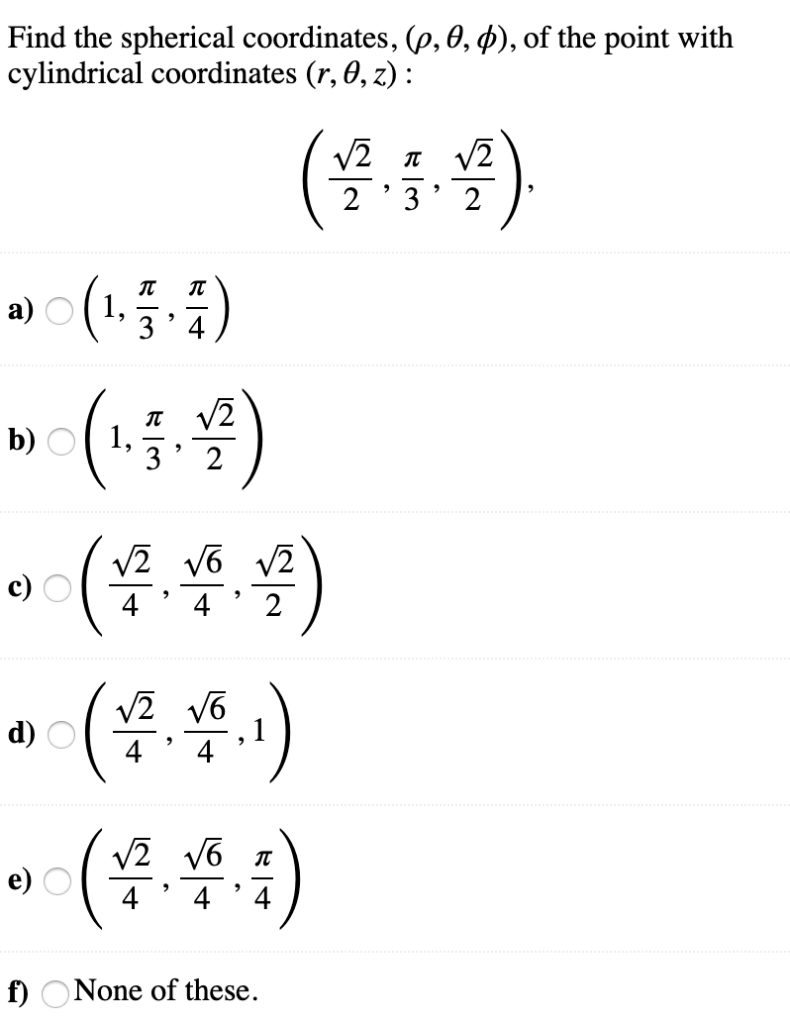Select radio button for option c)
This screenshot has height=1024, width=790.
click(x=57, y=588)
